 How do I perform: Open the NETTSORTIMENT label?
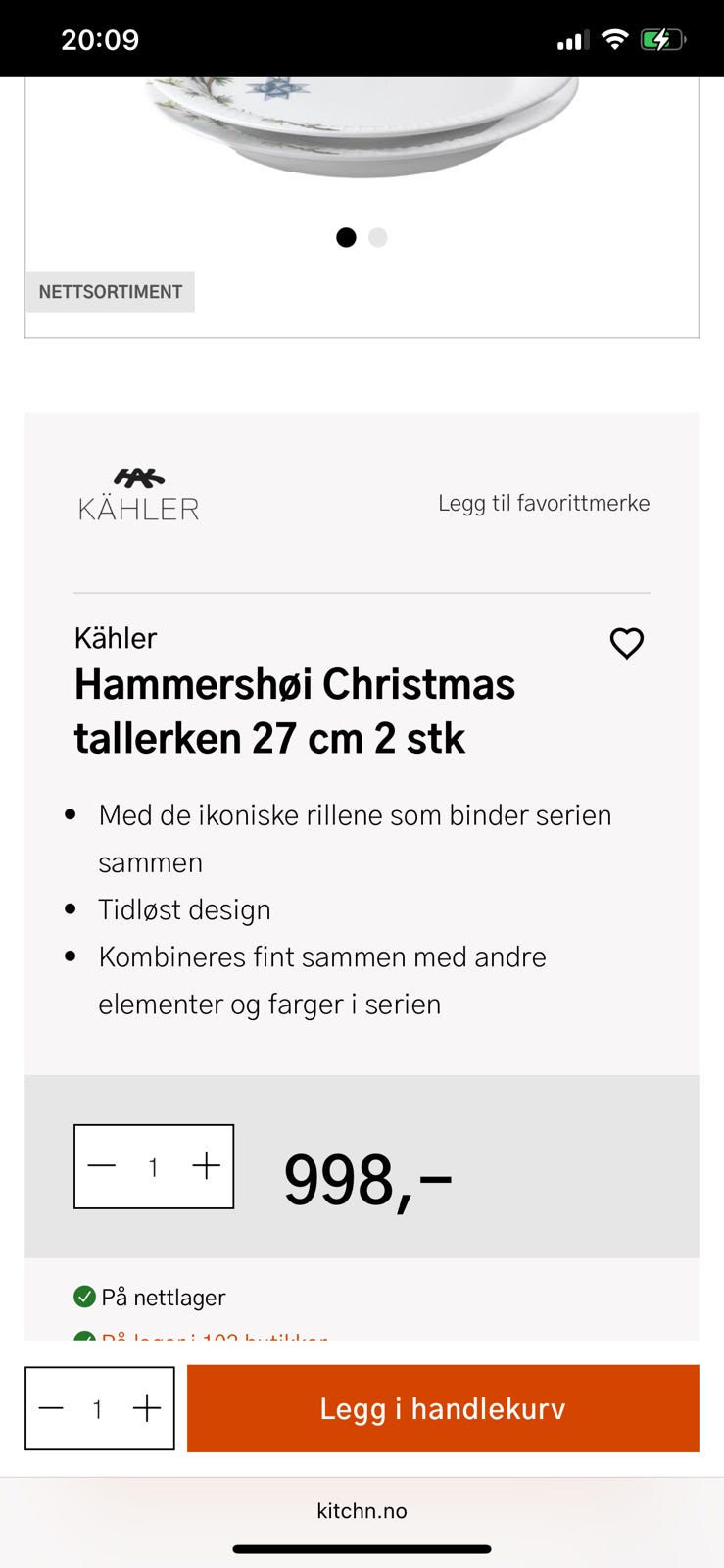(109, 291)
